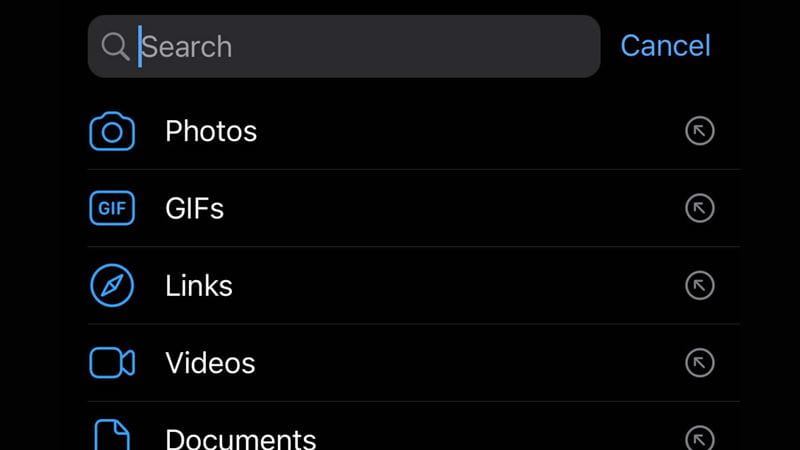800x450 pixels.
Task: Tap the Search text field
Action: 360,46
